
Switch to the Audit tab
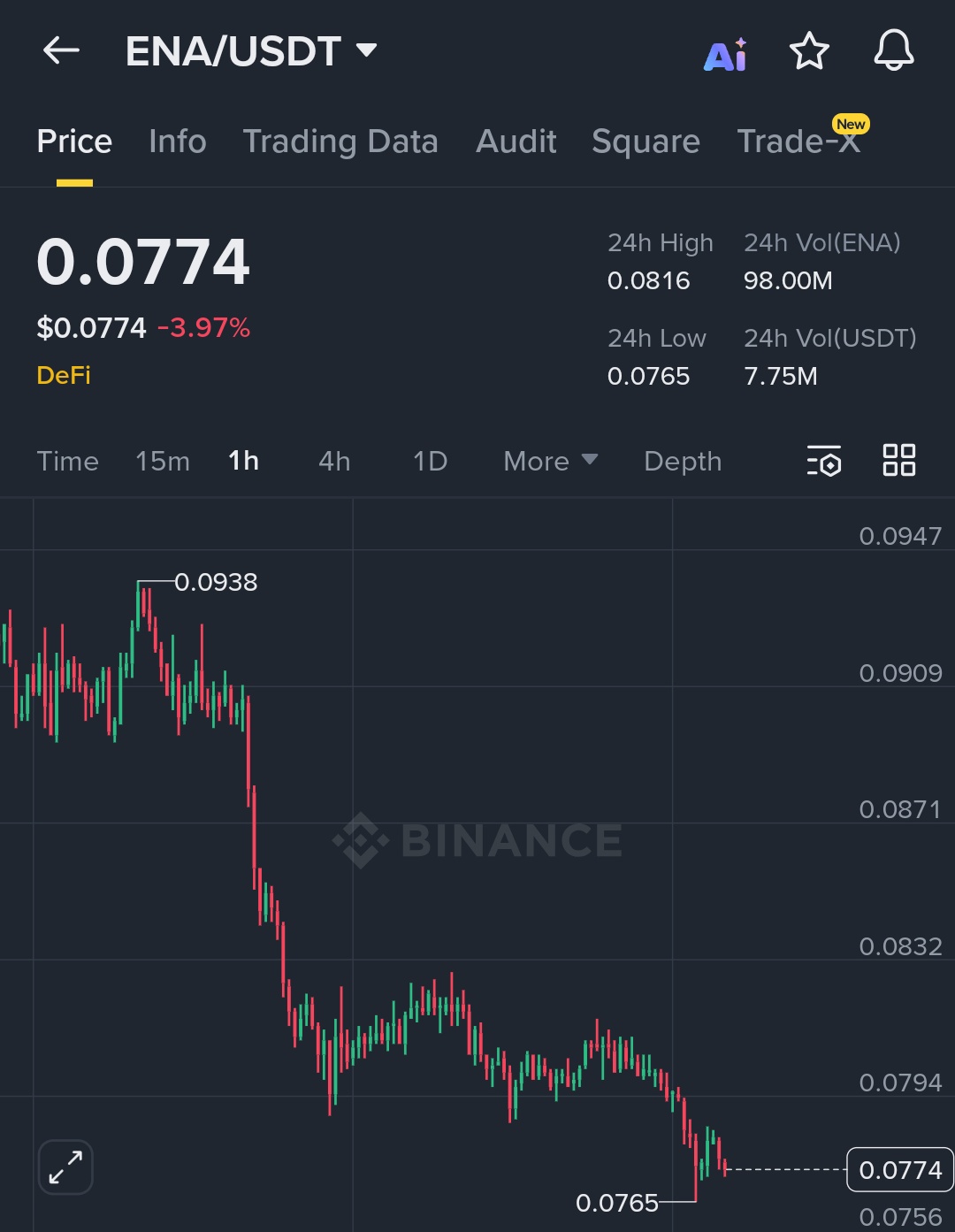pyautogui.click(x=516, y=142)
